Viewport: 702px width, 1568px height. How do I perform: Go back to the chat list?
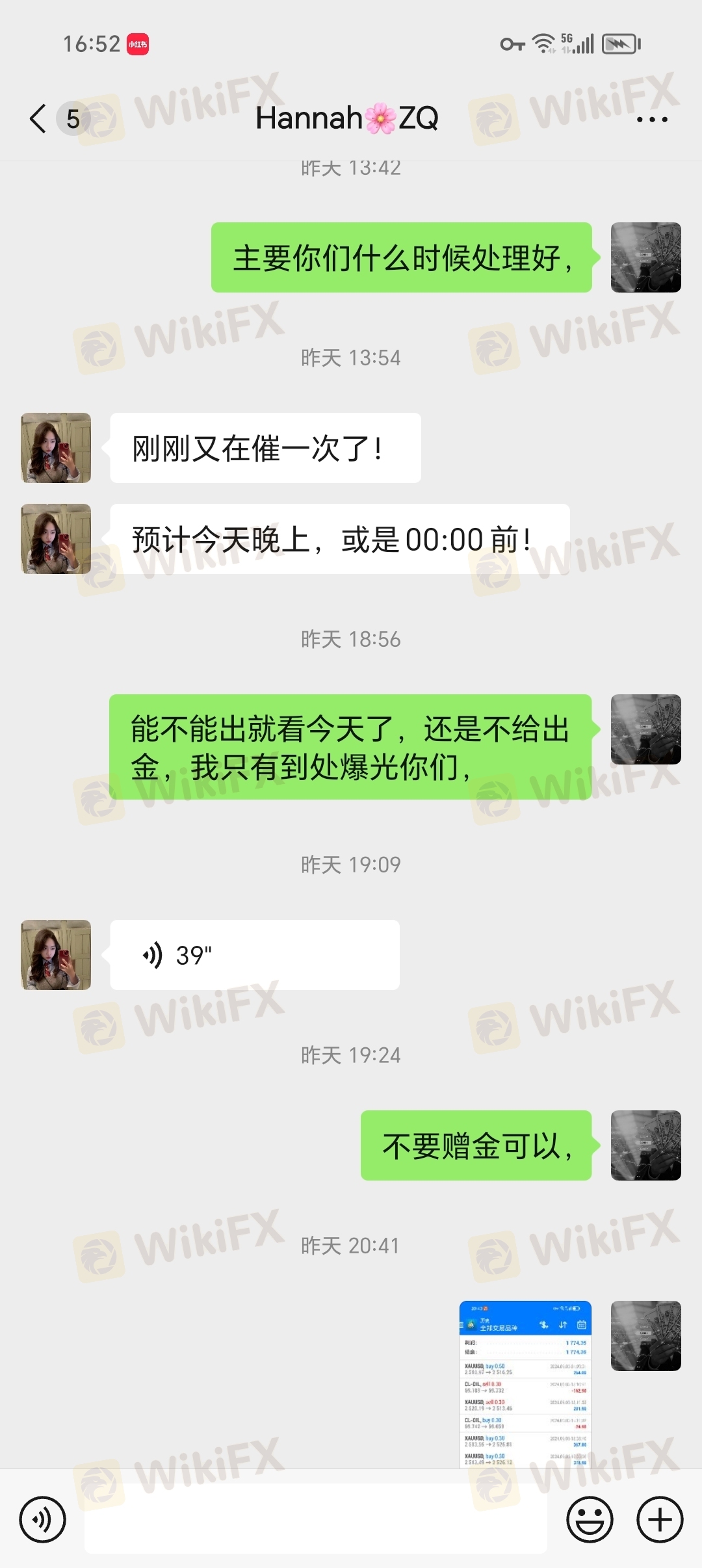click(39, 119)
